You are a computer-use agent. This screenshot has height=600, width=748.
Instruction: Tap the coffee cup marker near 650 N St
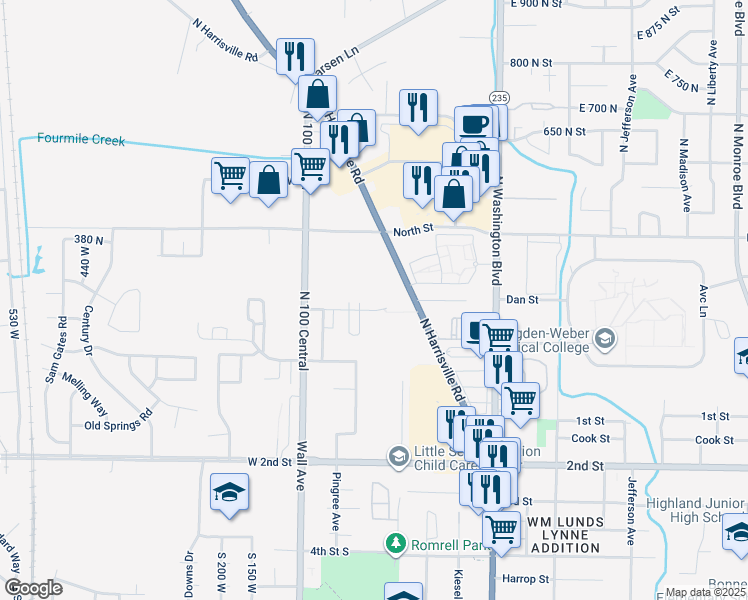[x=474, y=124]
